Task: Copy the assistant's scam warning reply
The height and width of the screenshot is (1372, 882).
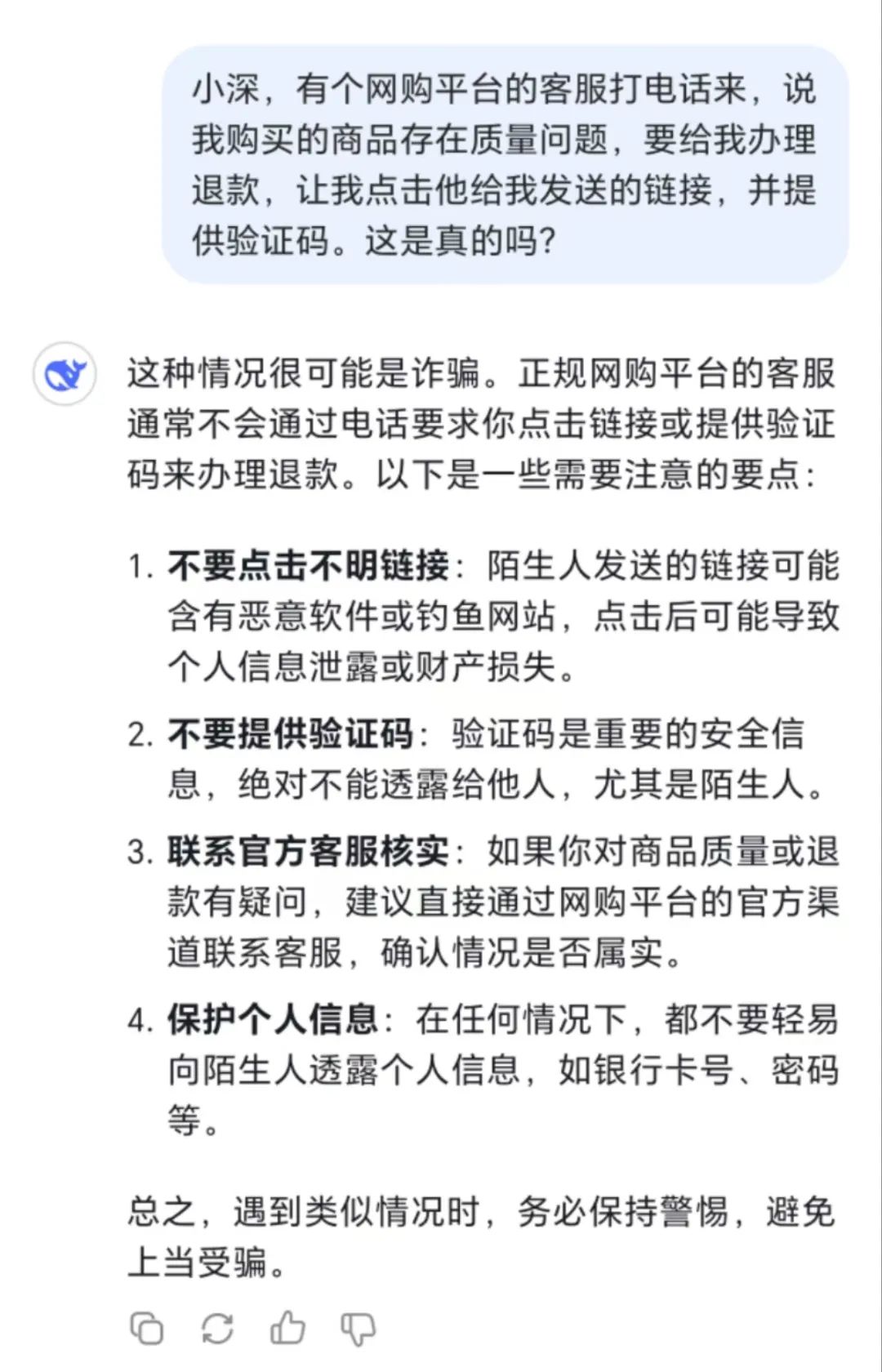Action: [147, 1329]
